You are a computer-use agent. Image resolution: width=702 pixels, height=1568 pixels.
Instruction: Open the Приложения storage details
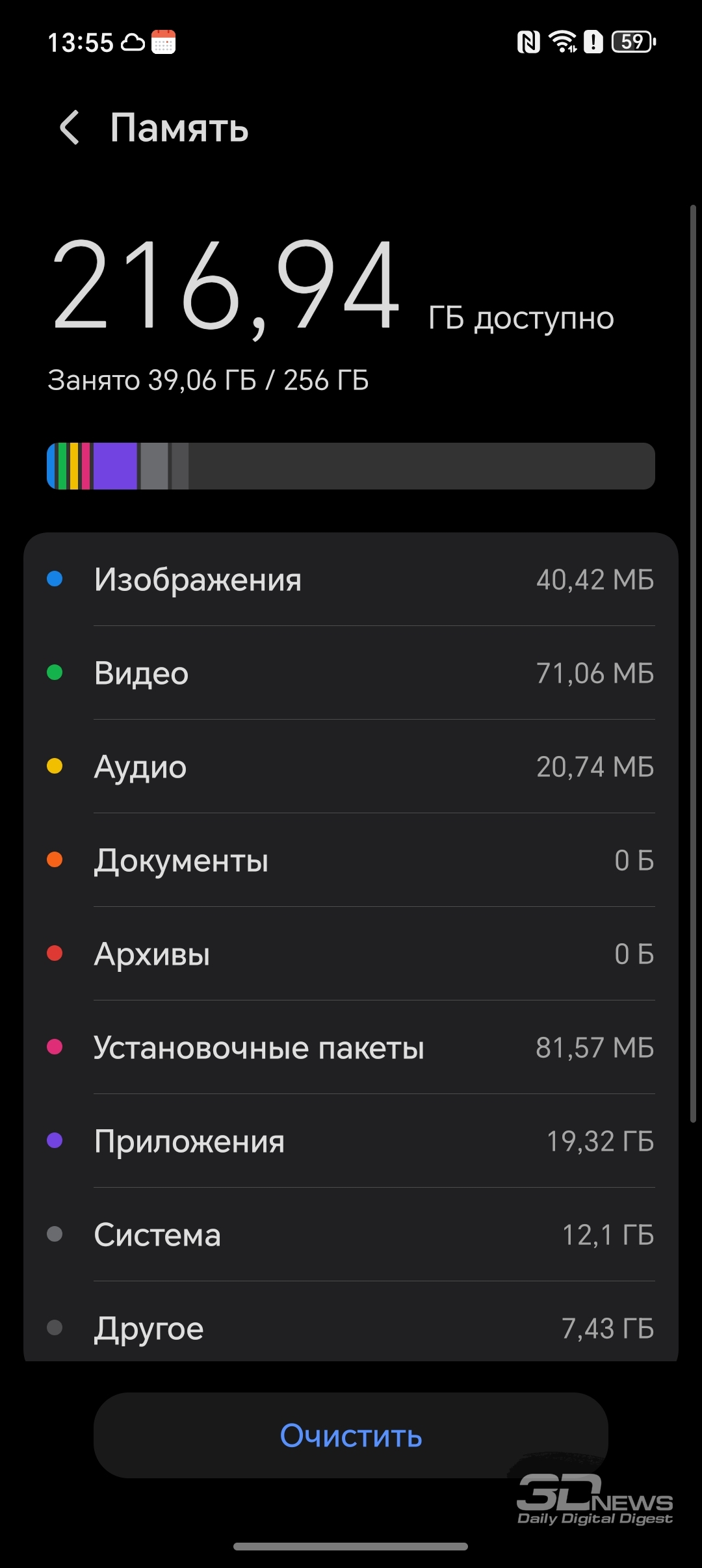[351, 1141]
